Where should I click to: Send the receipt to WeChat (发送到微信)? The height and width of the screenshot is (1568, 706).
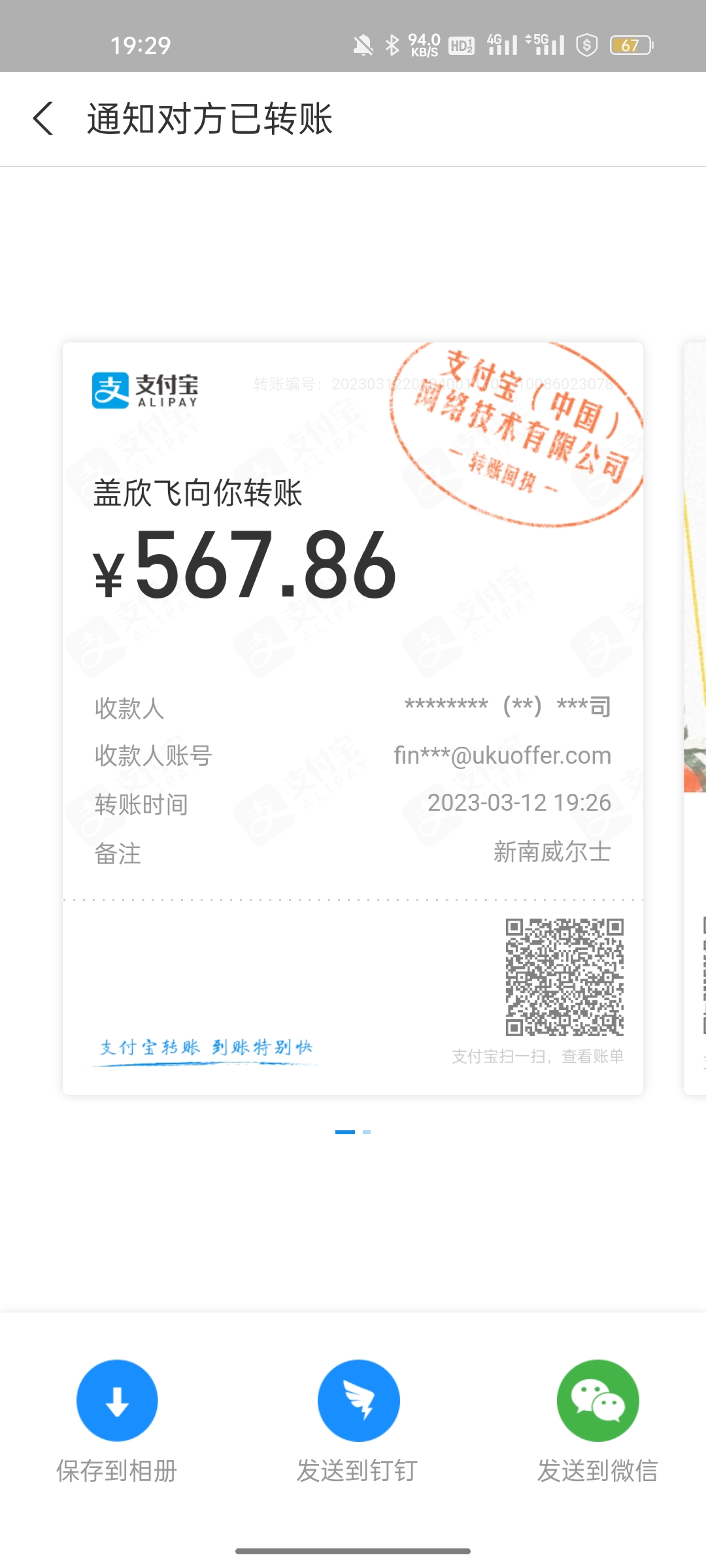[x=597, y=1401]
